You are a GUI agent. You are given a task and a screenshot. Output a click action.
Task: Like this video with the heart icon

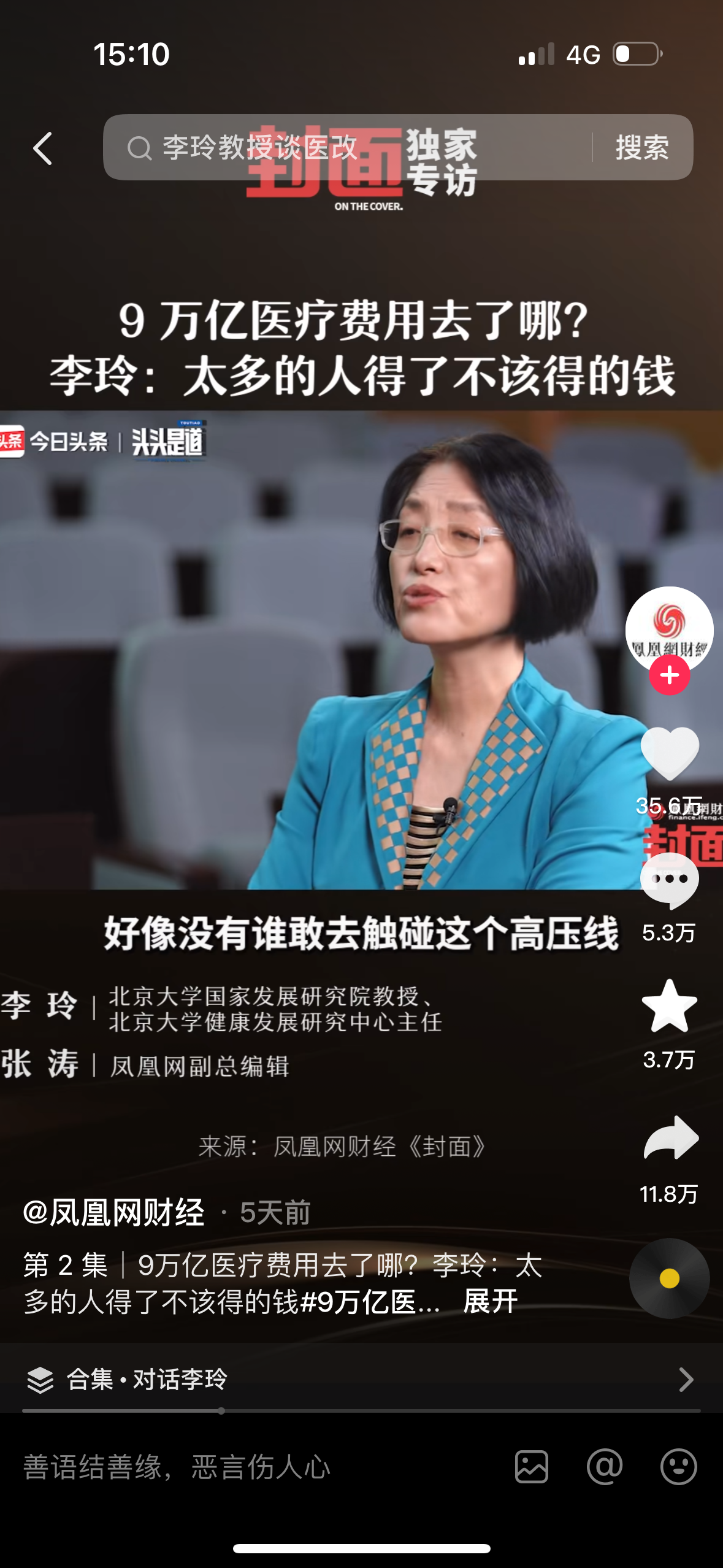(x=669, y=754)
